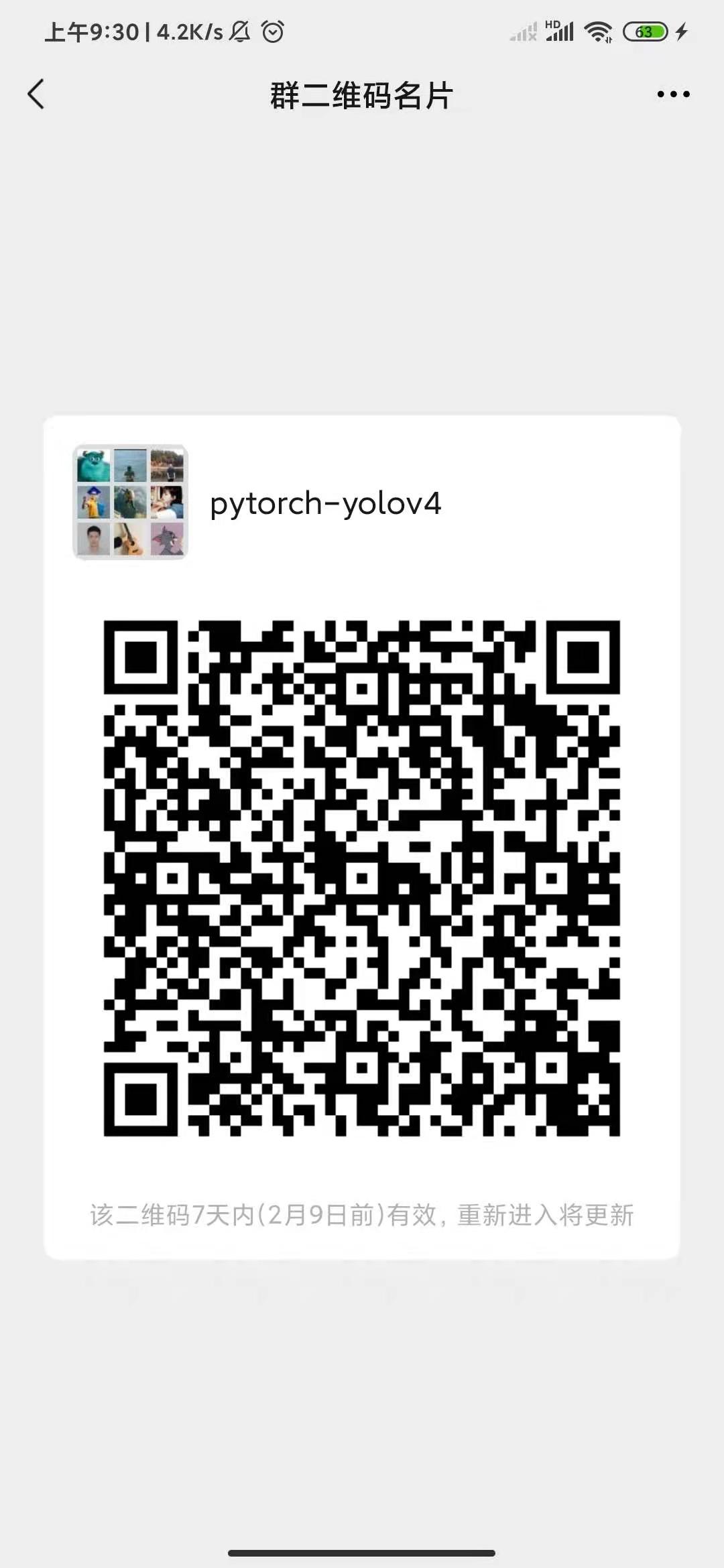Screen dimensions: 724x1568
Task: Tap the QR code to save or scan
Action: click(x=362, y=878)
